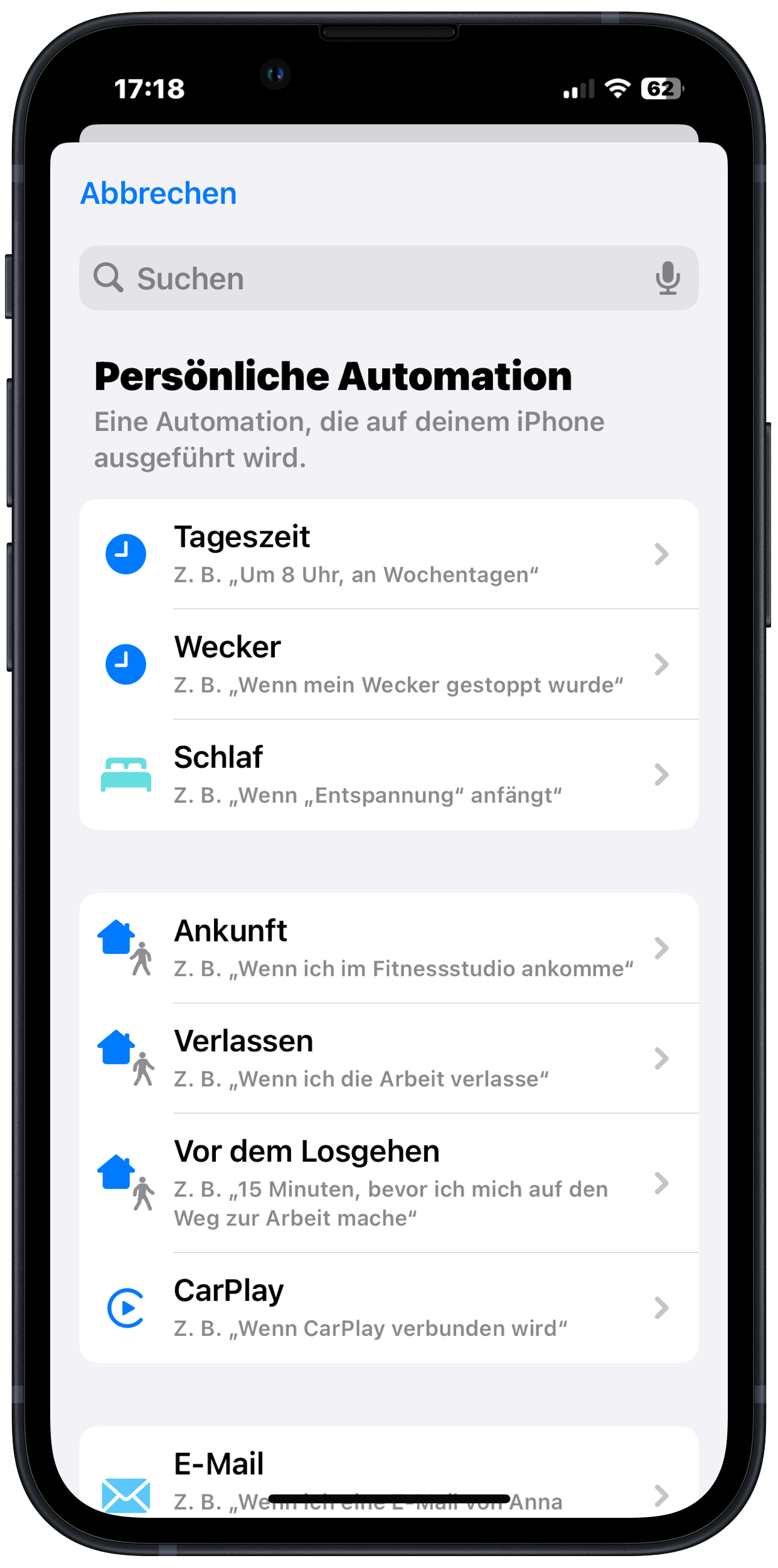Choose the CarPlay trigger

(389, 1308)
